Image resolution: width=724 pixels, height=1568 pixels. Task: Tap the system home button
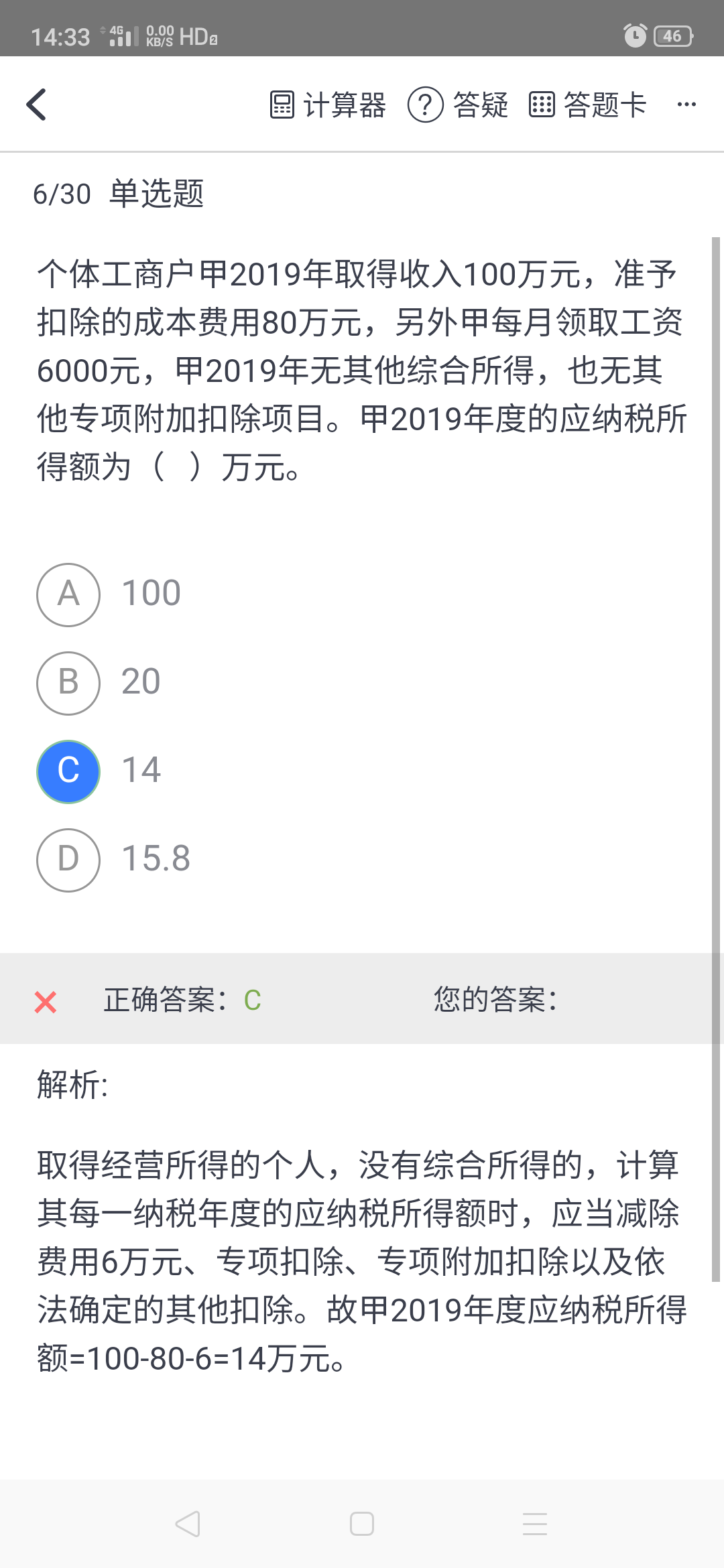[362, 1524]
